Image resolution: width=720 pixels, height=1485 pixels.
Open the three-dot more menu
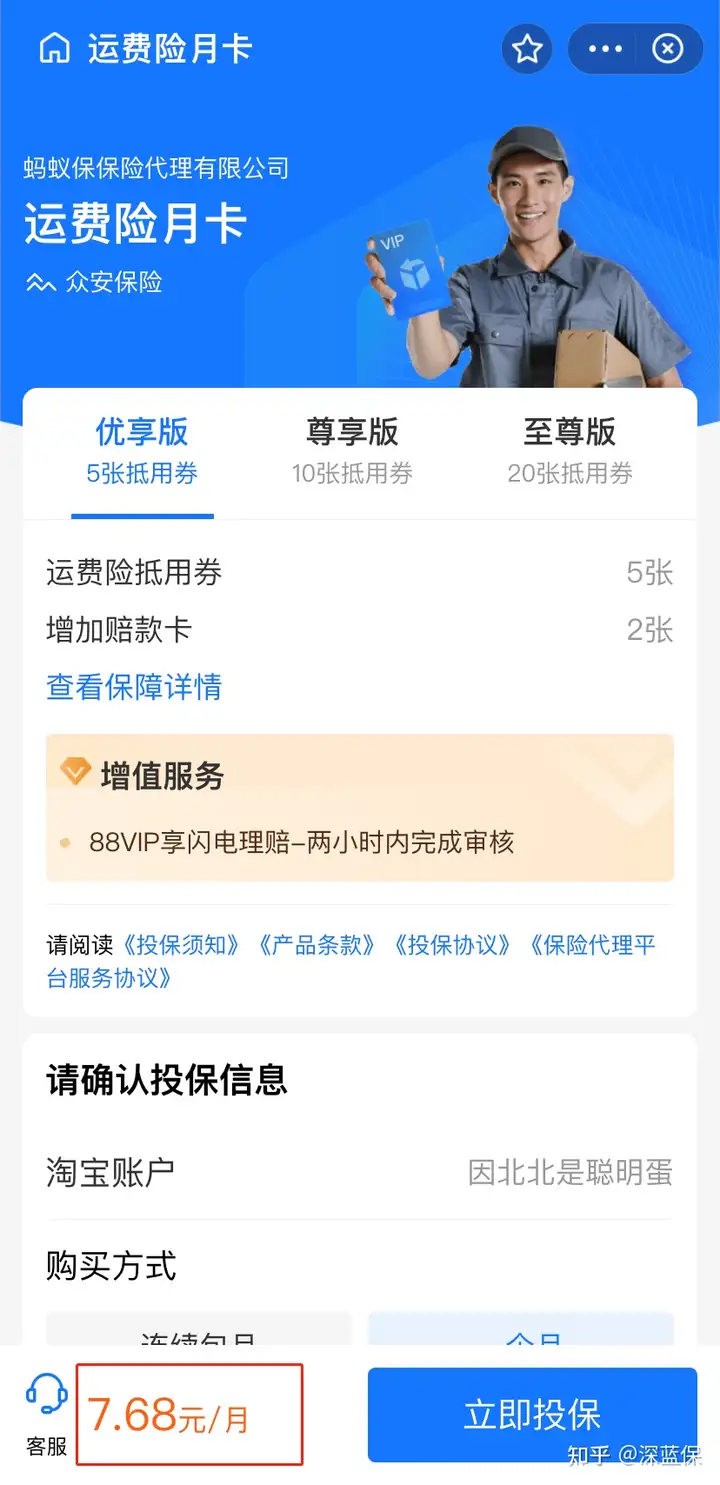tap(605, 48)
